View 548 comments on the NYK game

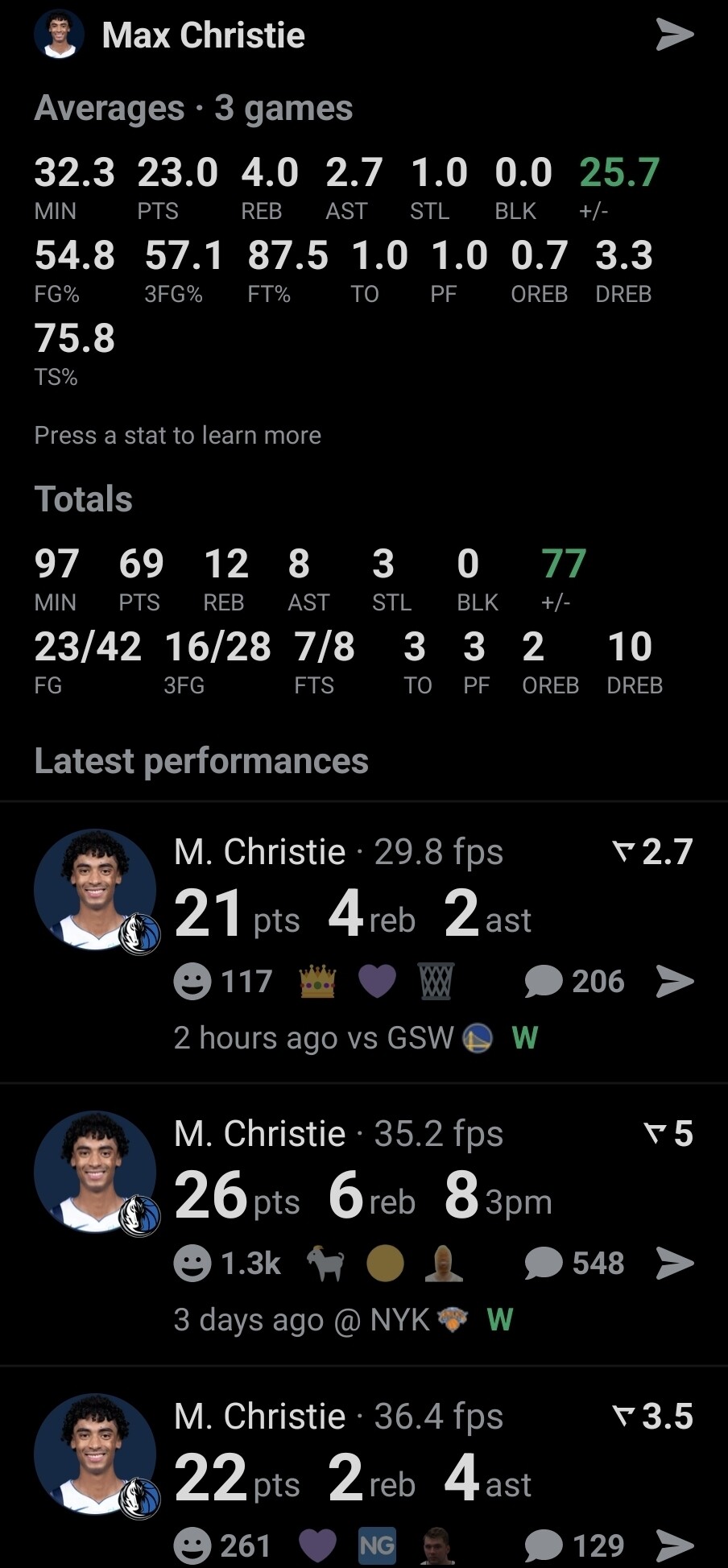click(574, 1263)
